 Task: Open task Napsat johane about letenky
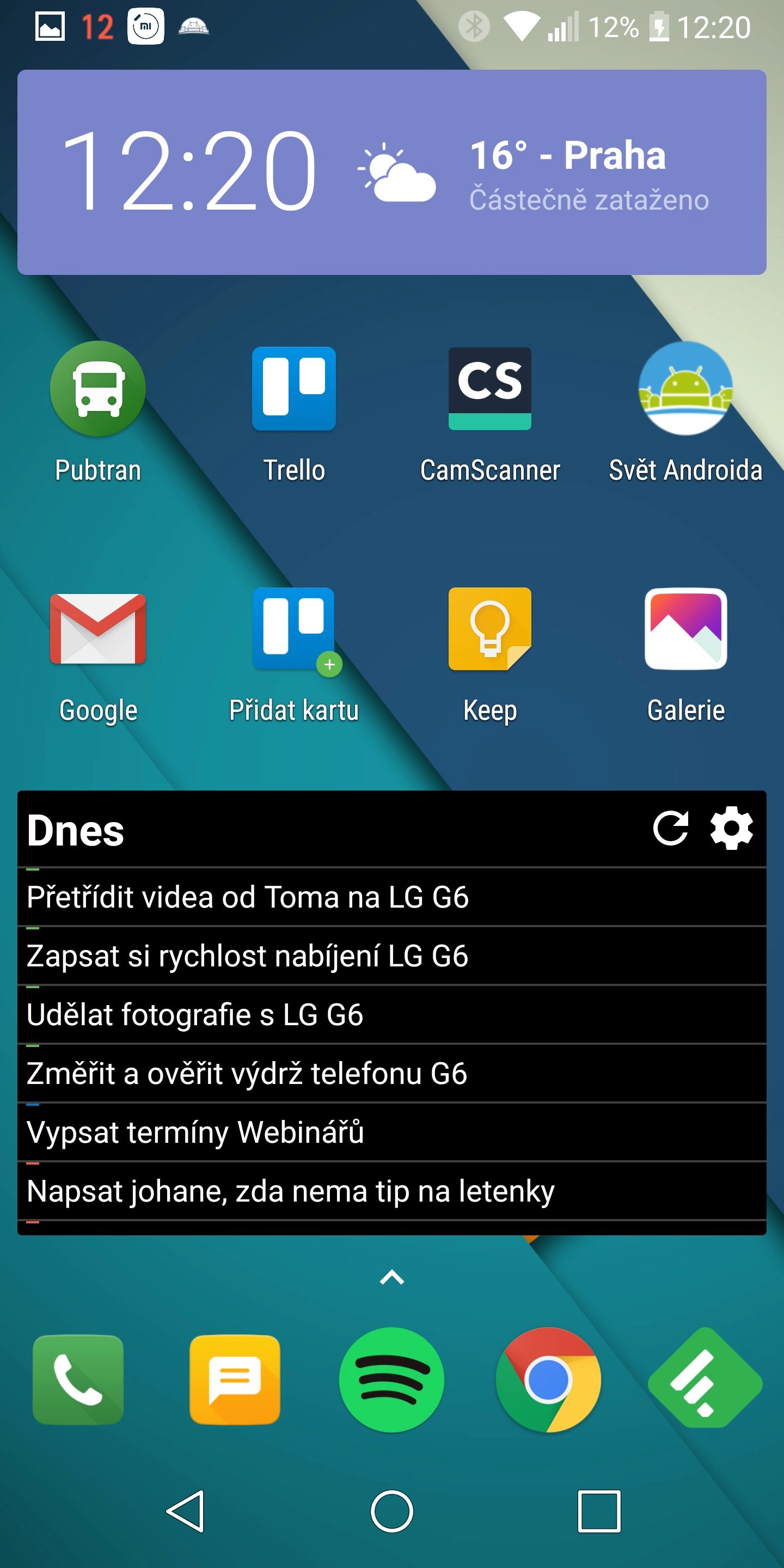point(392,1191)
